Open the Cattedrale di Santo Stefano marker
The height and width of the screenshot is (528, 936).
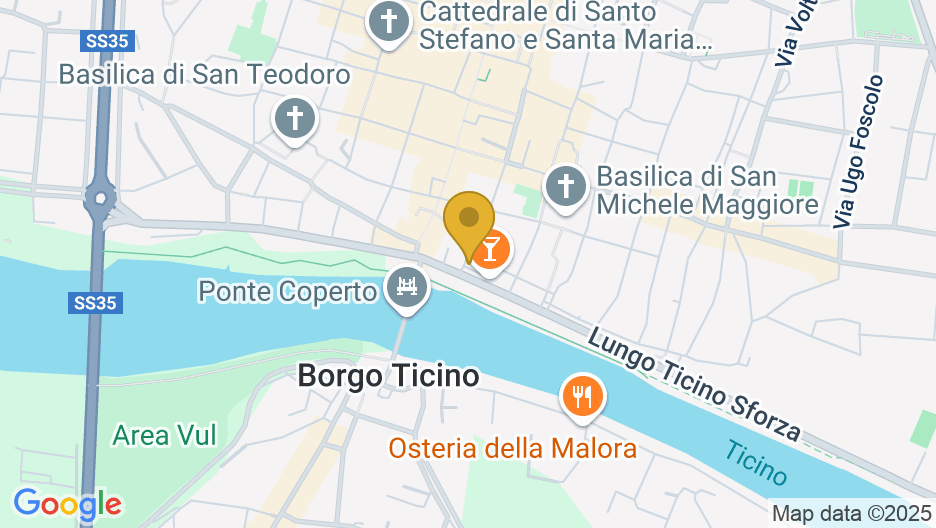[387, 21]
